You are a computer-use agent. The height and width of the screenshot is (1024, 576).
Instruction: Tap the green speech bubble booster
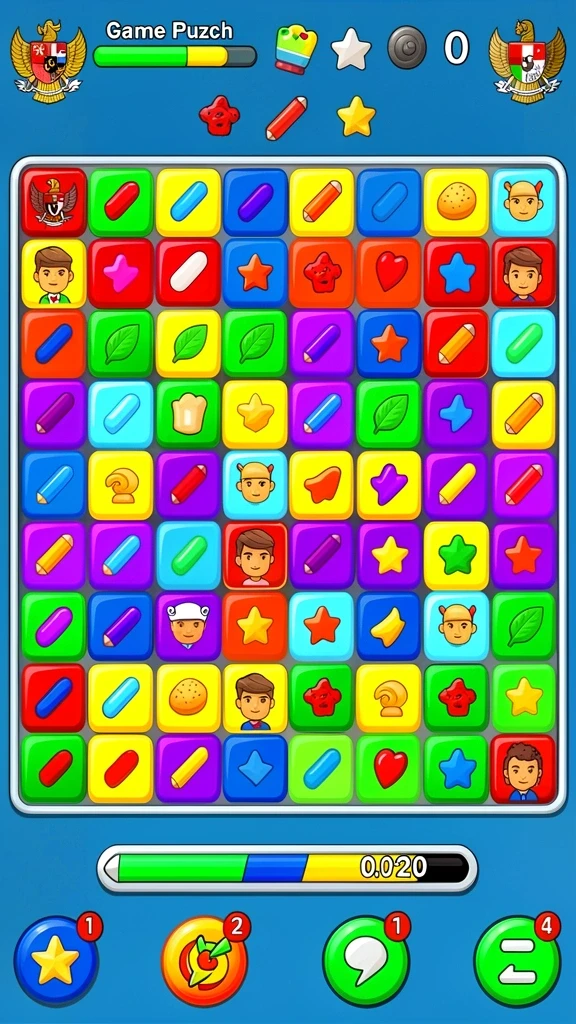[366, 959]
